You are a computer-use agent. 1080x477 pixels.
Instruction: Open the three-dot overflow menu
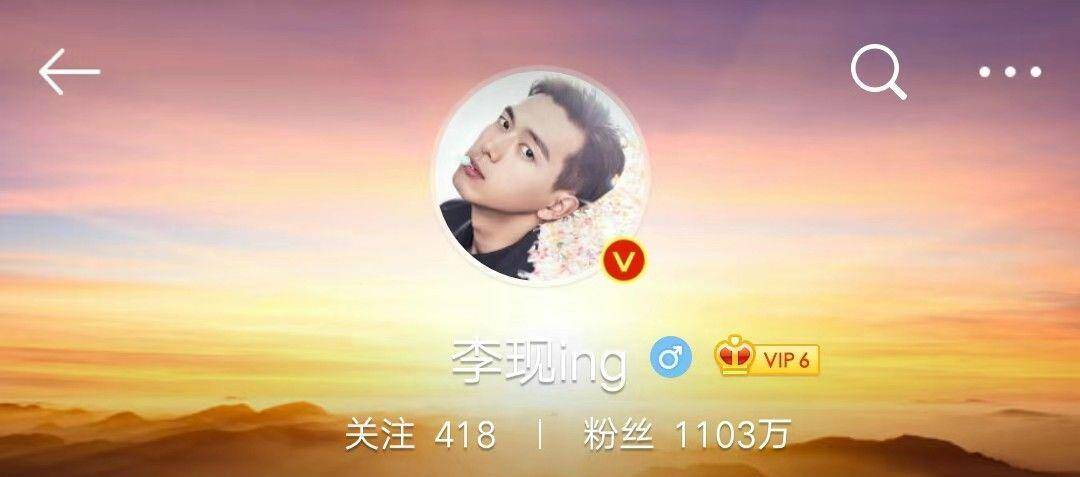click(x=1009, y=72)
